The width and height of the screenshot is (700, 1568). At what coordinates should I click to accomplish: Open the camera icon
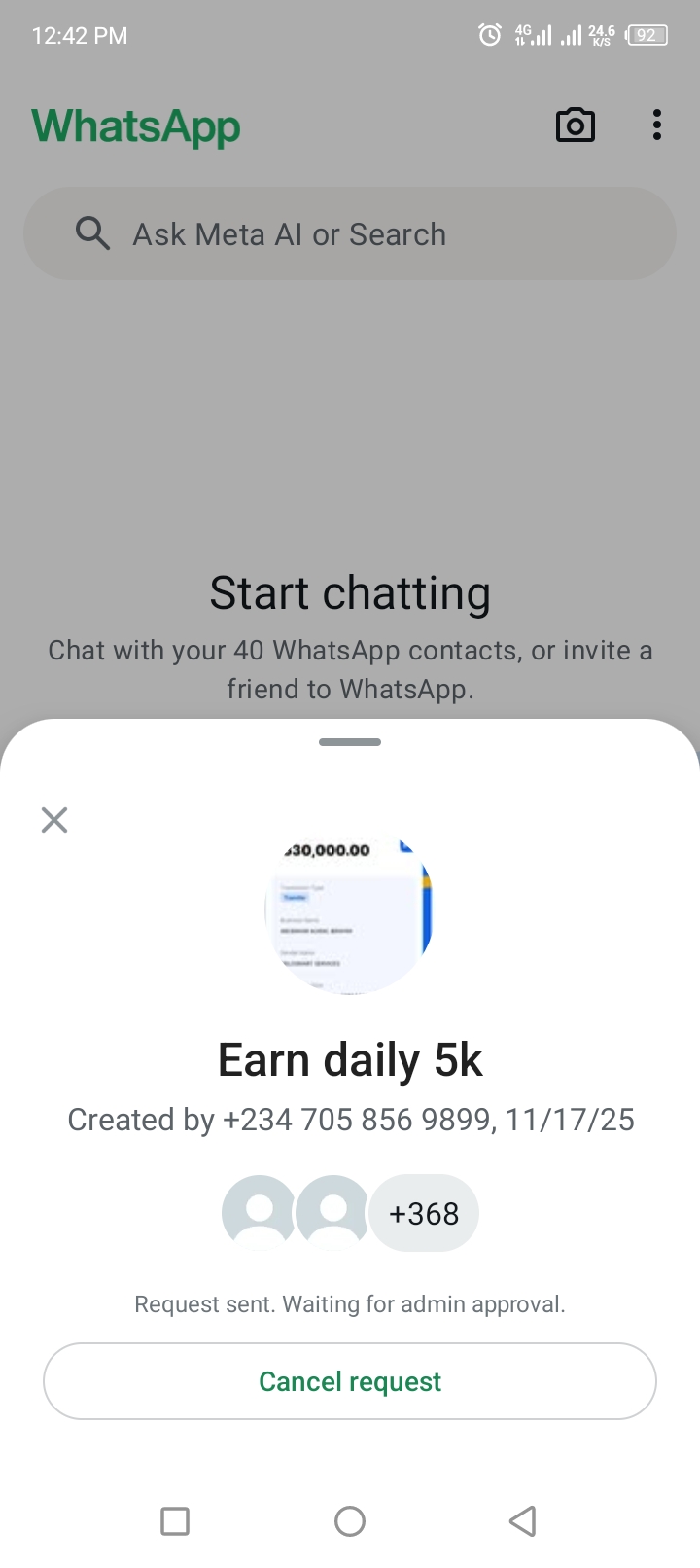(575, 125)
